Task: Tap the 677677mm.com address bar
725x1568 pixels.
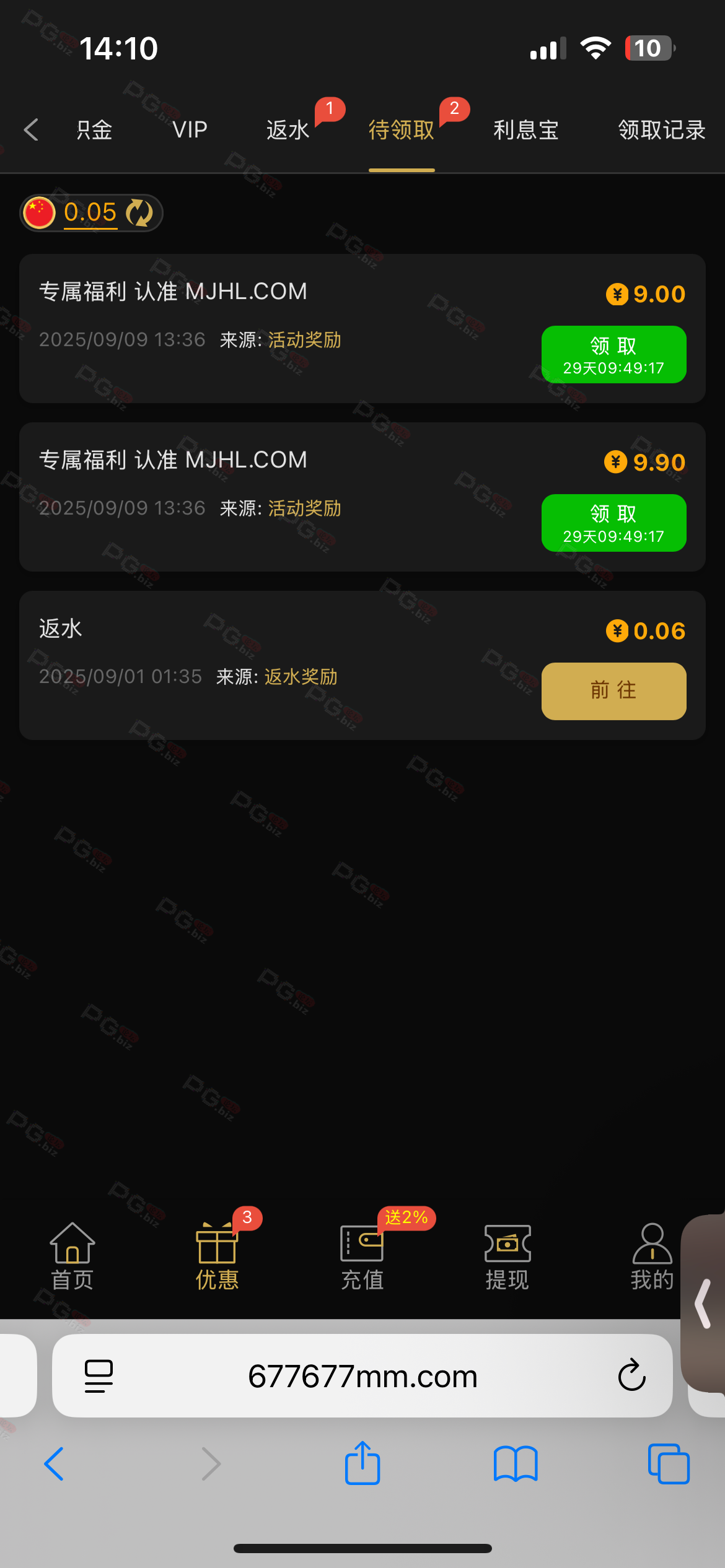Action: (x=362, y=1376)
